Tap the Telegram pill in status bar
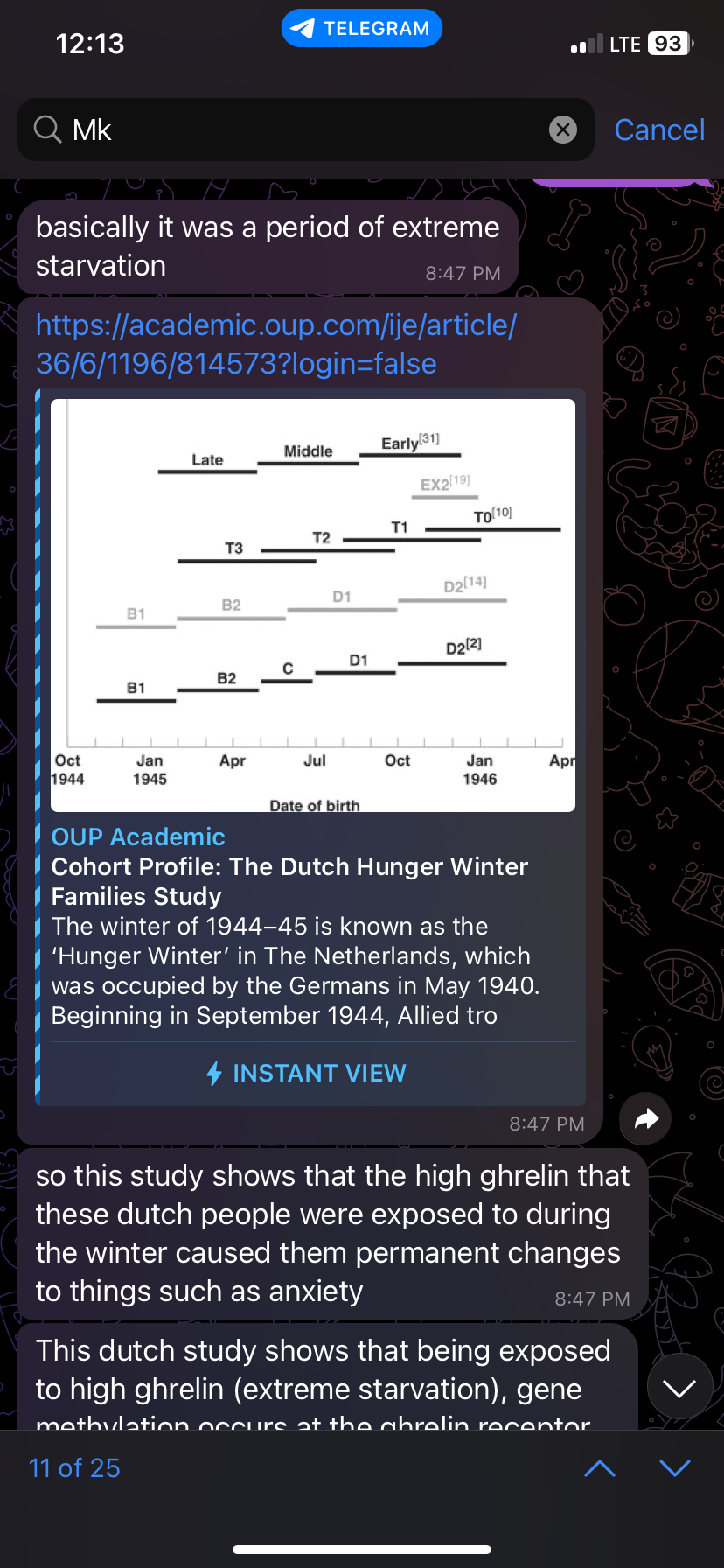 (362, 29)
